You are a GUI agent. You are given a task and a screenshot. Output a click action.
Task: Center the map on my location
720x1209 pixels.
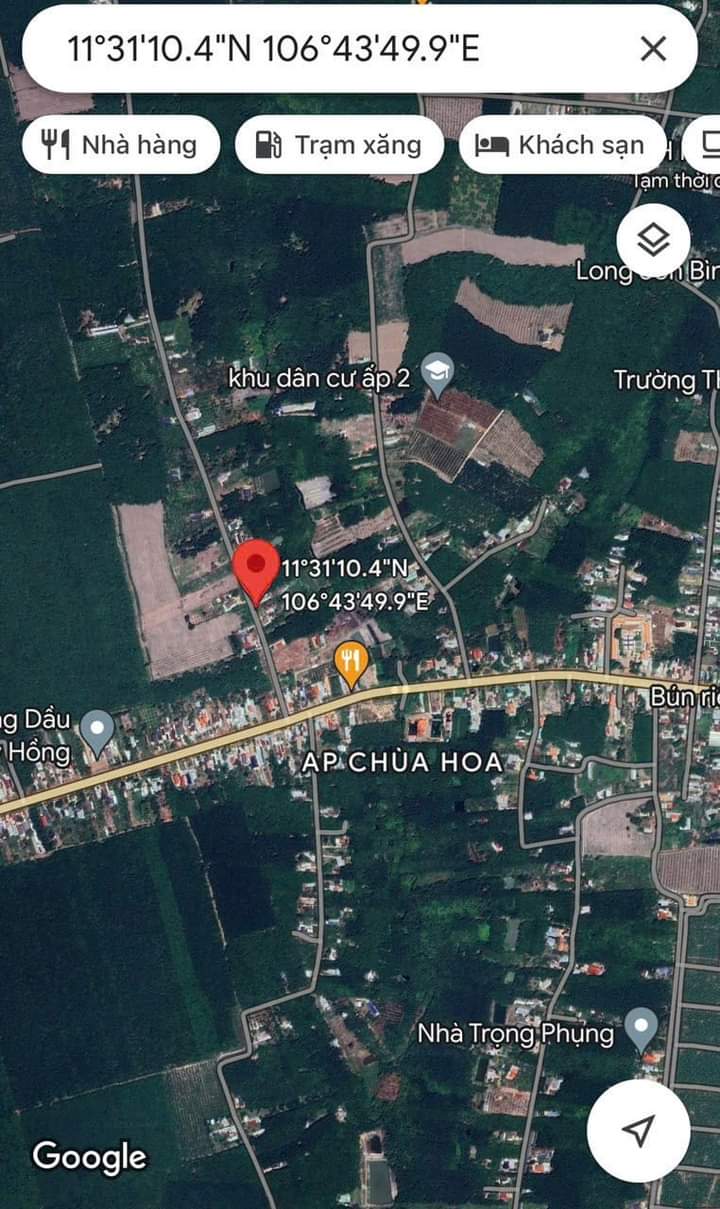[638, 1130]
